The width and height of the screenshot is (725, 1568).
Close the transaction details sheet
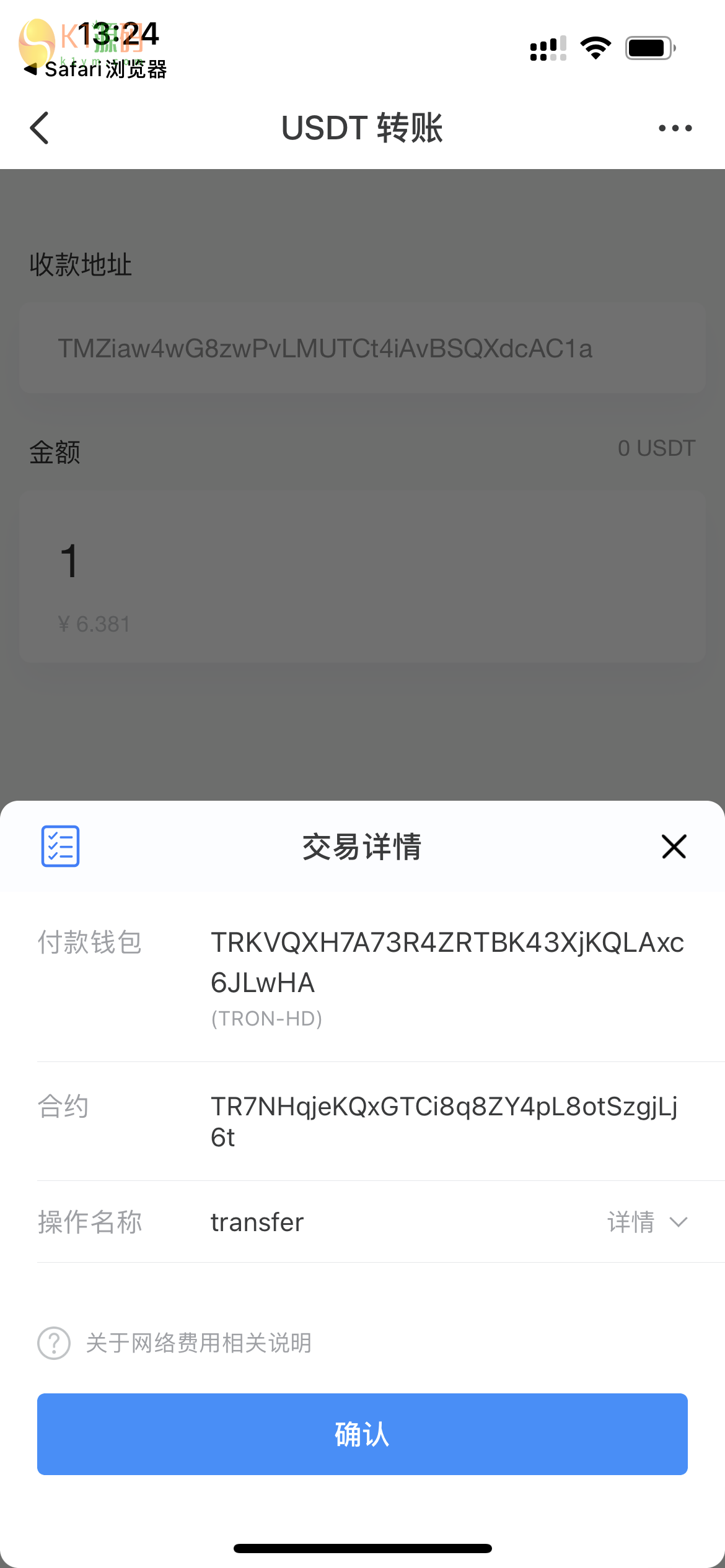pos(674,846)
